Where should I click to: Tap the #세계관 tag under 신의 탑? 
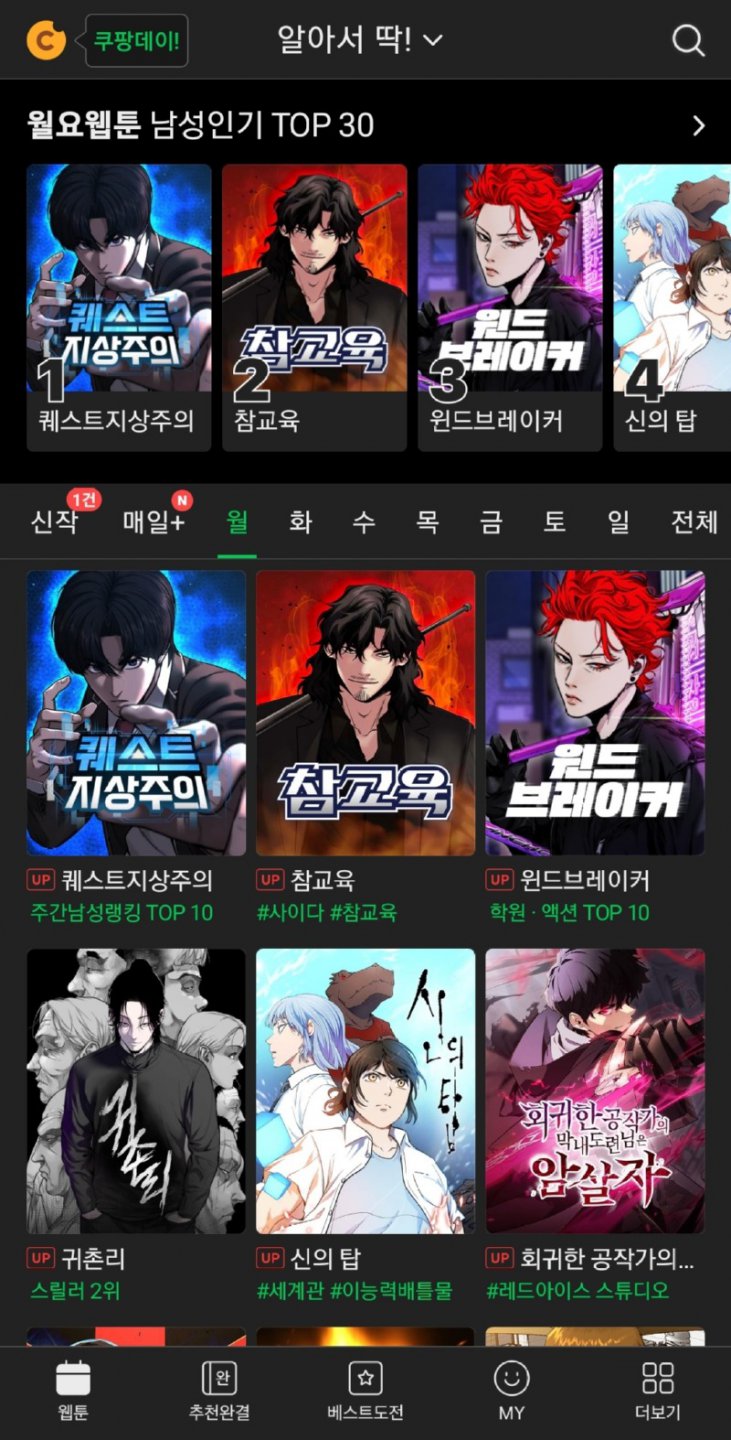(x=292, y=1292)
